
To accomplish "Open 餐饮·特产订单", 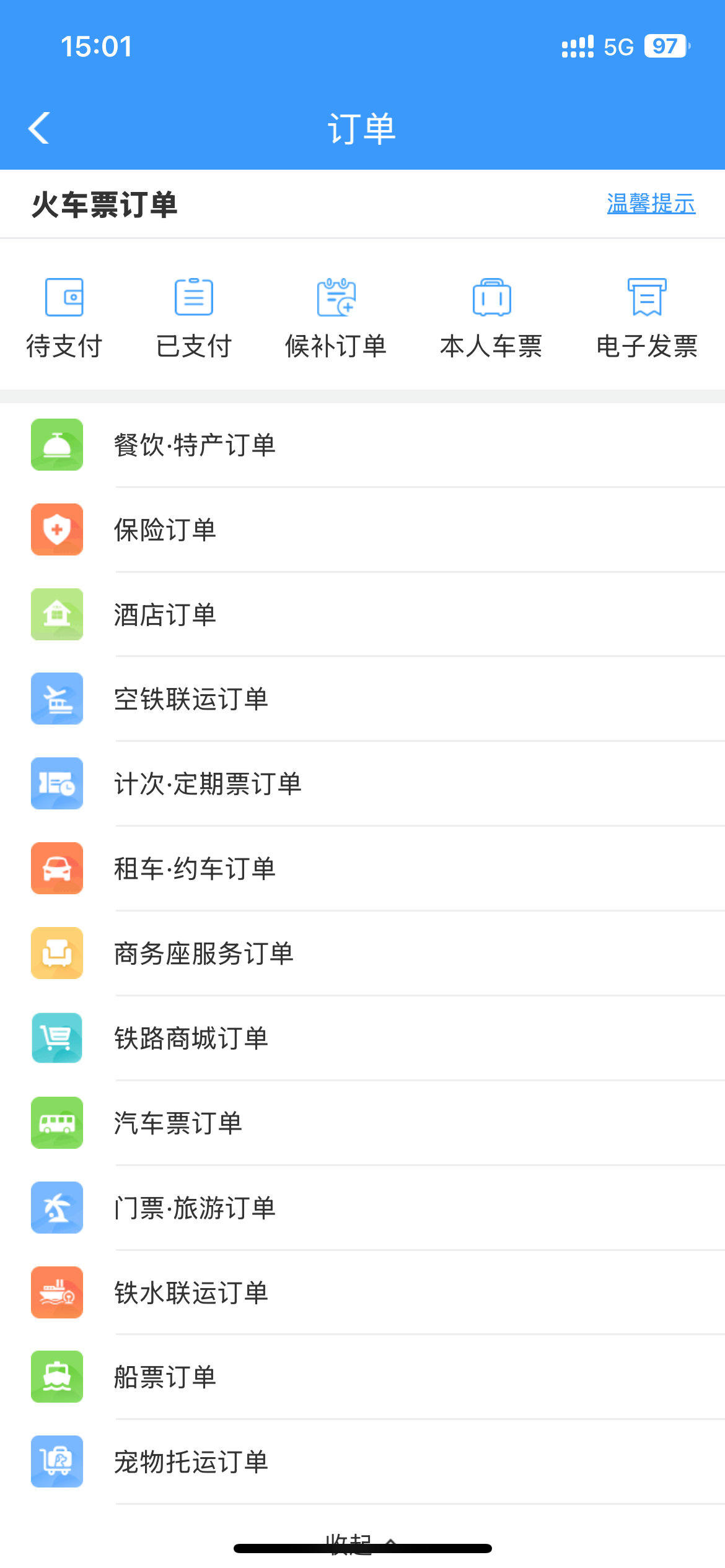I will [x=195, y=445].
